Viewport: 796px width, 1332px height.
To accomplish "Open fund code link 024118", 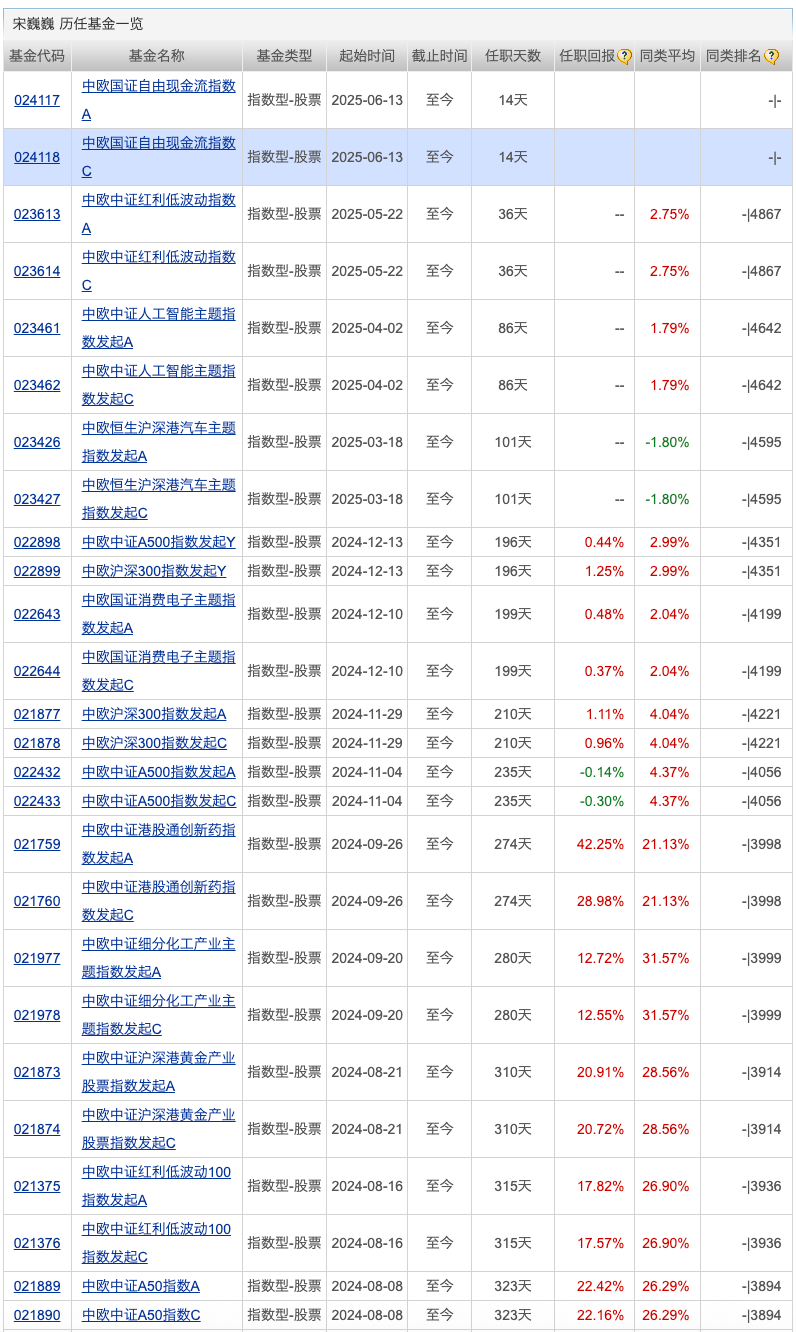I will tap(37, 157).
